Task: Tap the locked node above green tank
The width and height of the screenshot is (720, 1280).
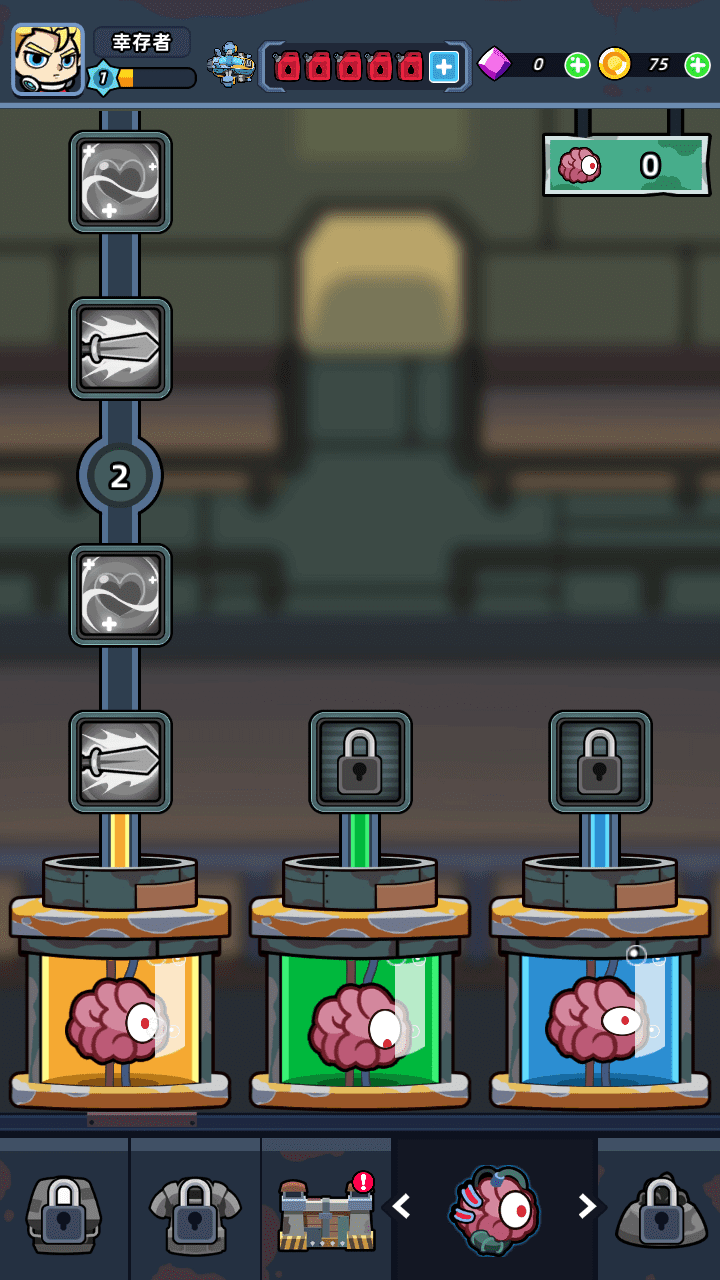Action: [x=360, y=762]
